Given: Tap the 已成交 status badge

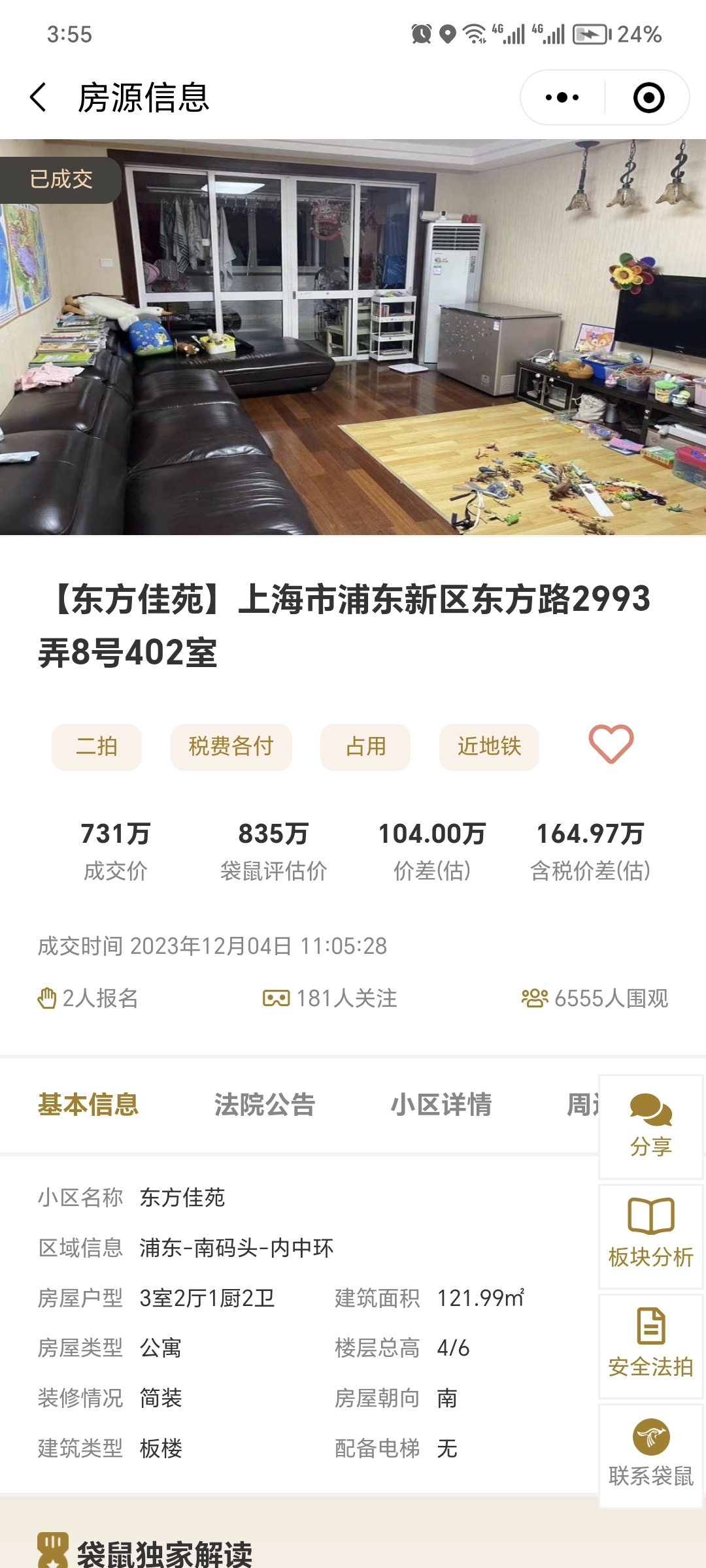Looking at the screenshot, I should click(59, 179).
